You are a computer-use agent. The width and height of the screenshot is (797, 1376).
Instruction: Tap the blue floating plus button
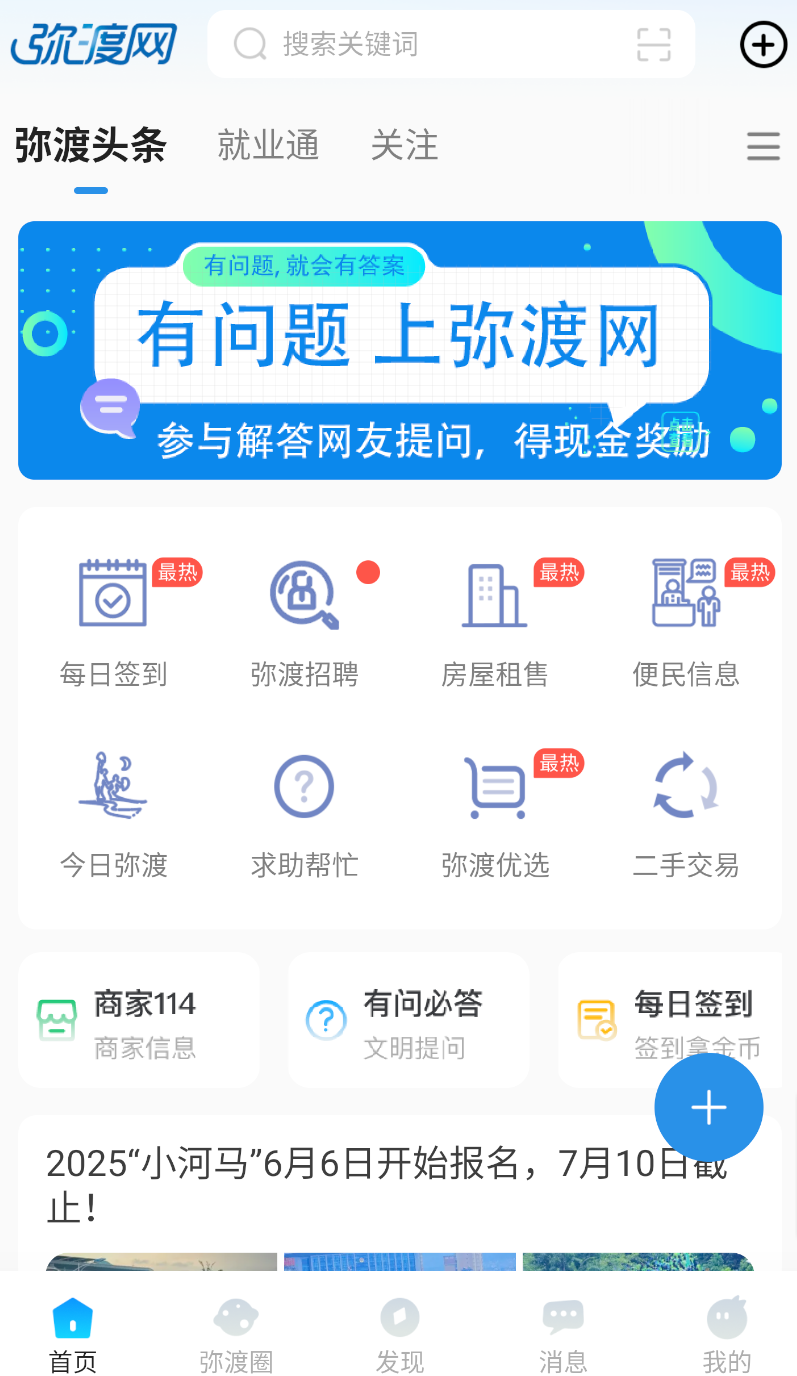point(708,1107)
